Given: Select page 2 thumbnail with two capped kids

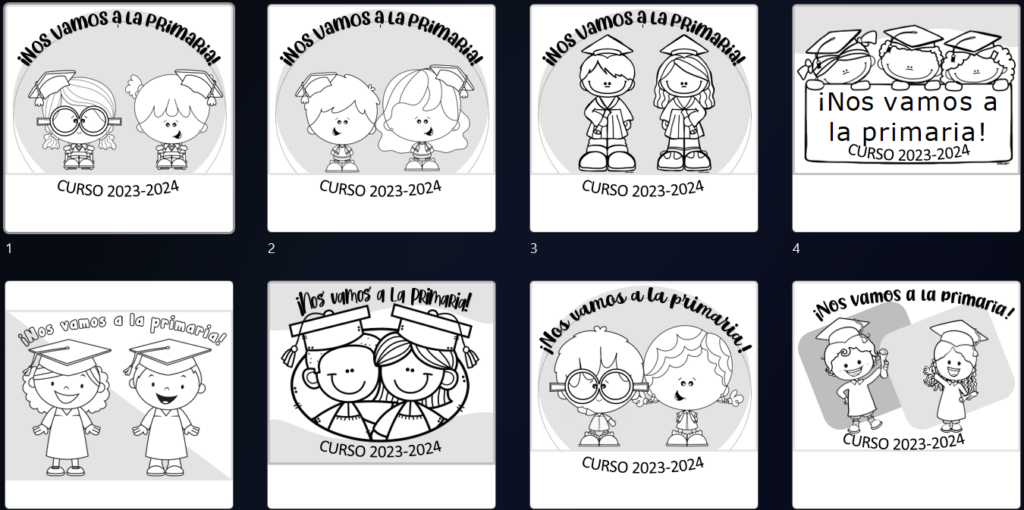Looking at the screenshot, I should pos(381,118).
